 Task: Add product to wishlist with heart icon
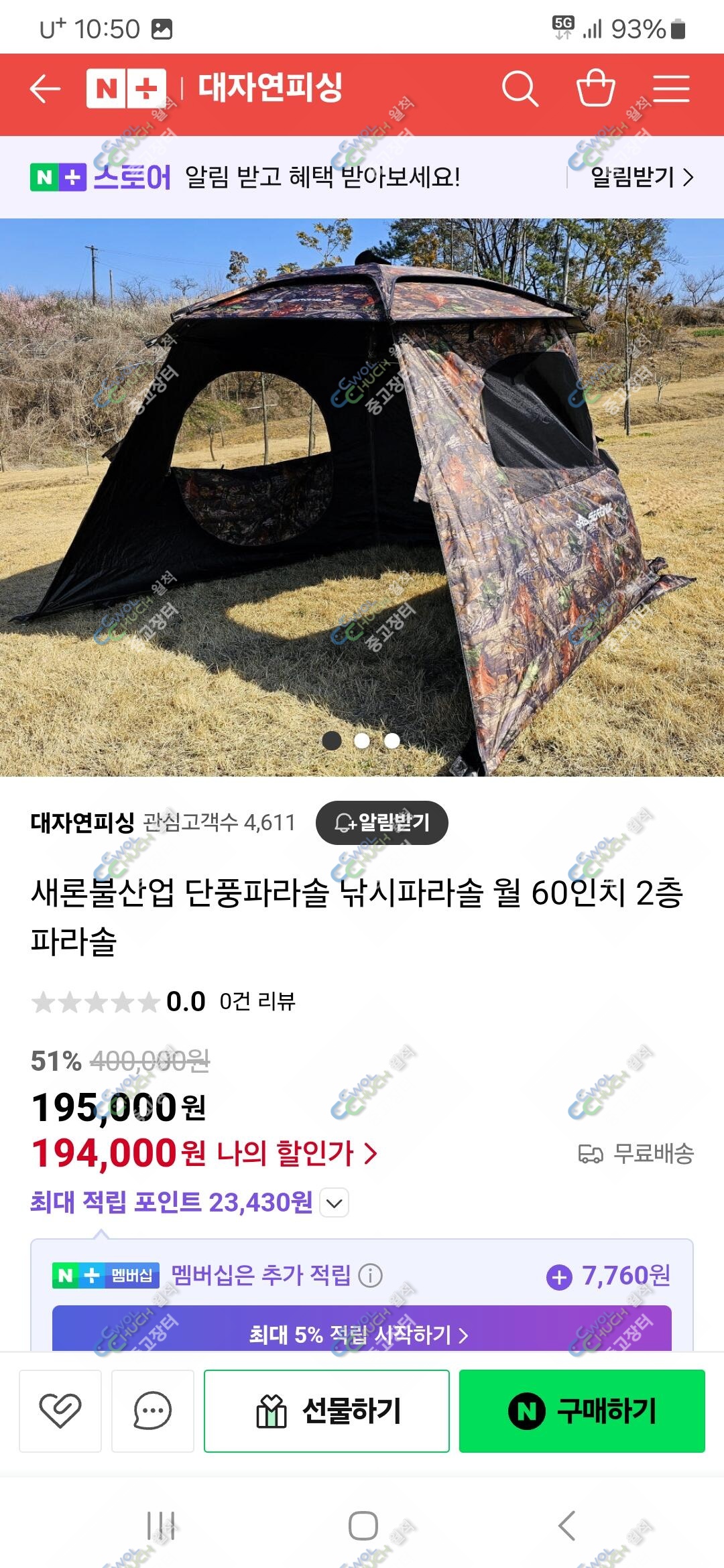coord(60,1411)
